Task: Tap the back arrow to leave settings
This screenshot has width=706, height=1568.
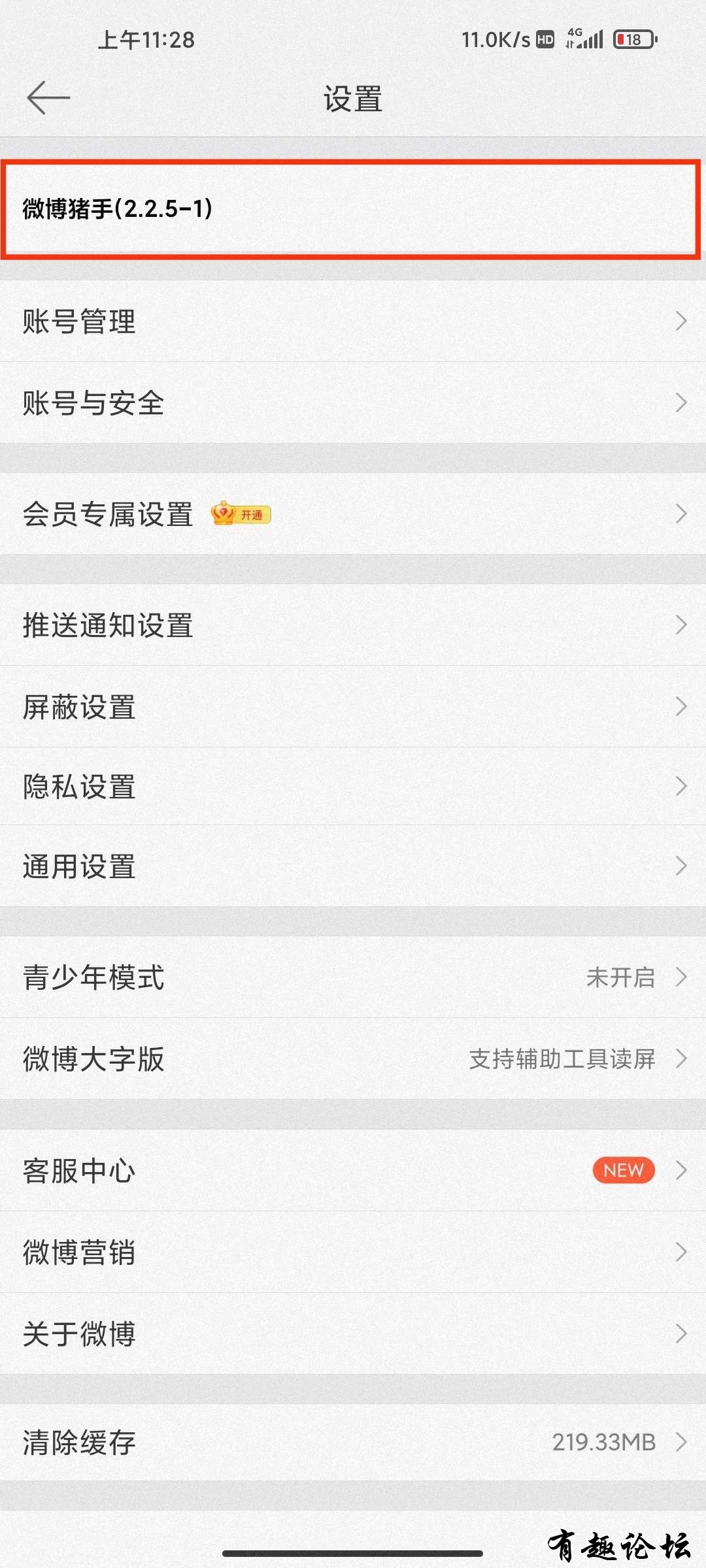Action: (48, 98)
